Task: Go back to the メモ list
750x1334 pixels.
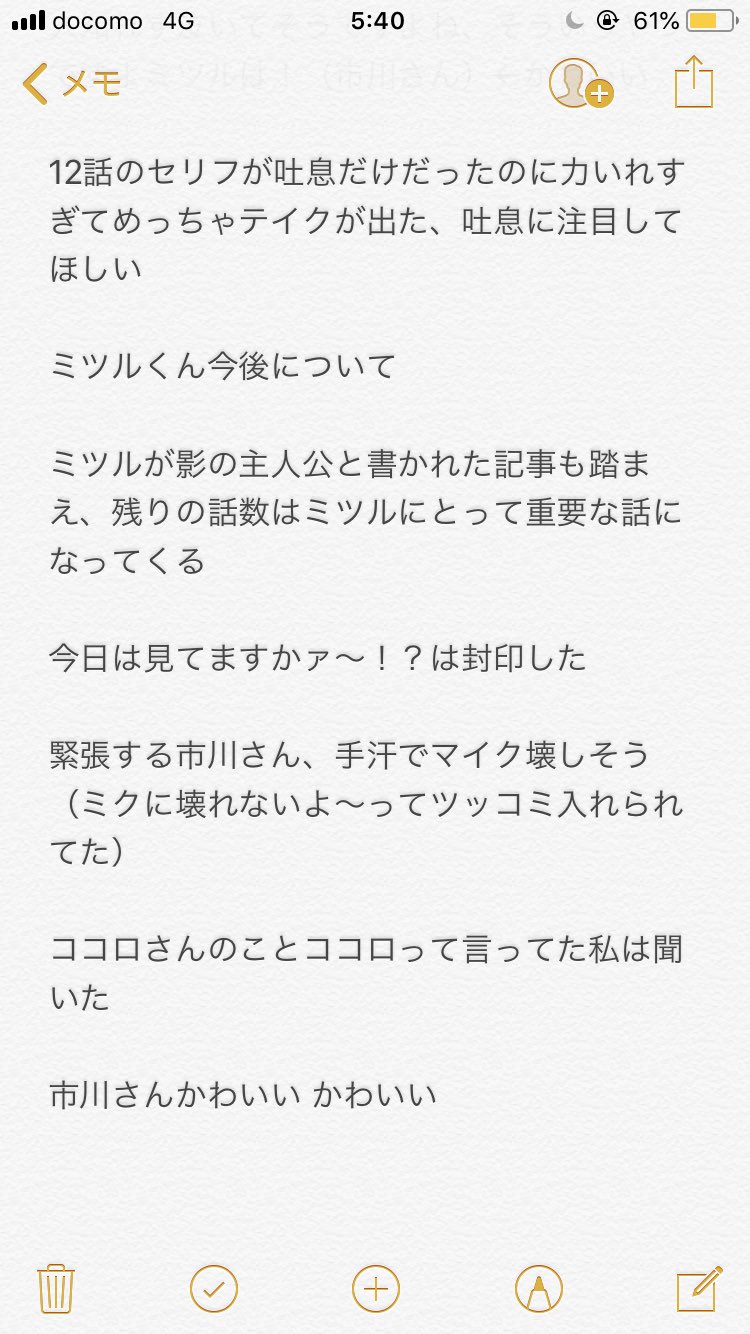Action: [x=70, y=84]
